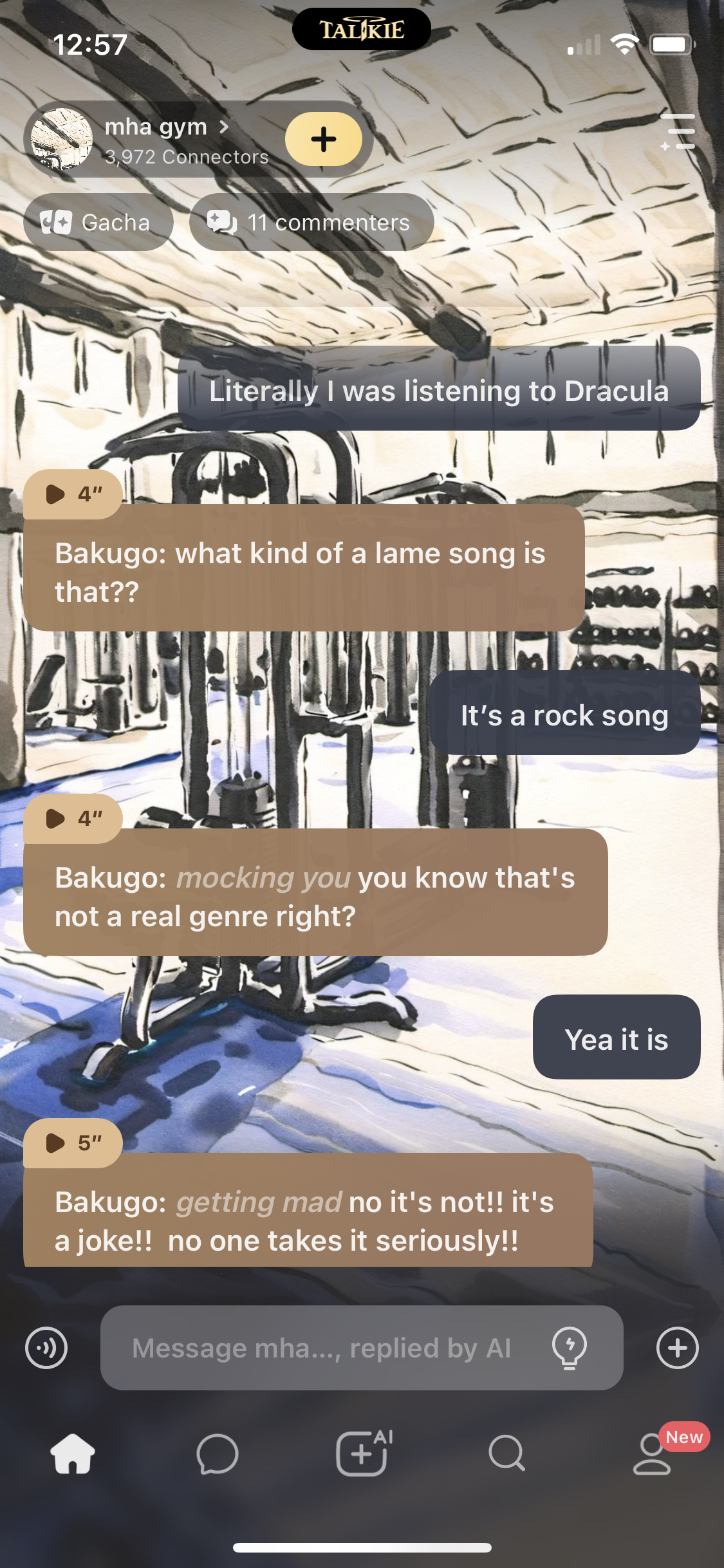
Task: Play voice for "what kind of a lame song"
Action: click(x=73, y=494)
